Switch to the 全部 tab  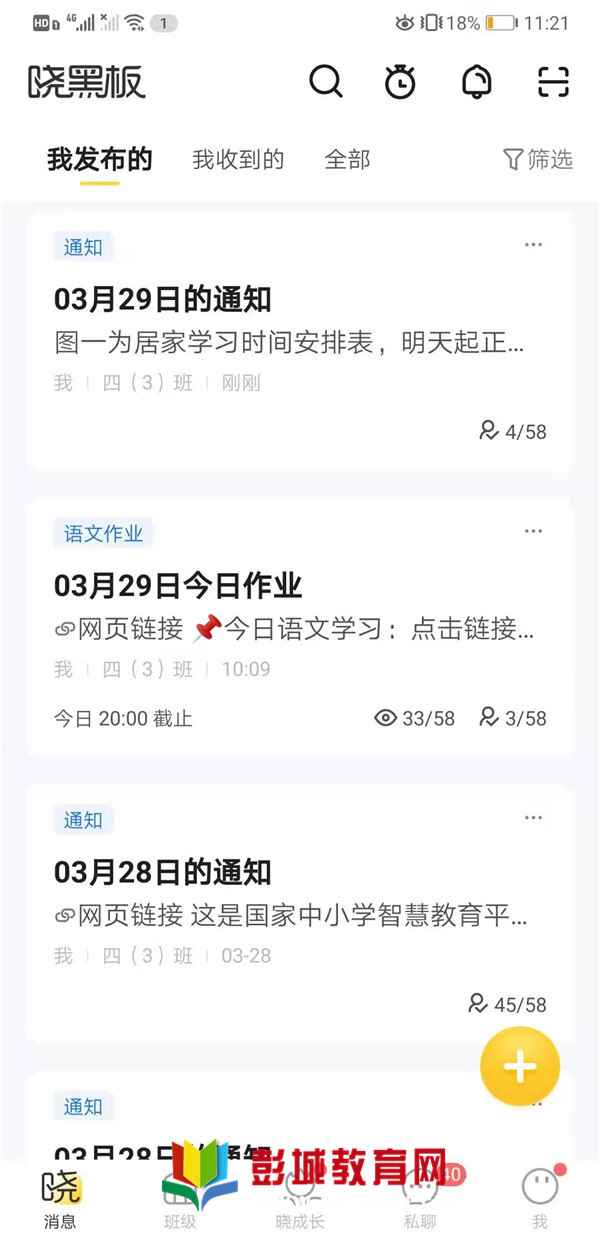(x=347, y=159)
